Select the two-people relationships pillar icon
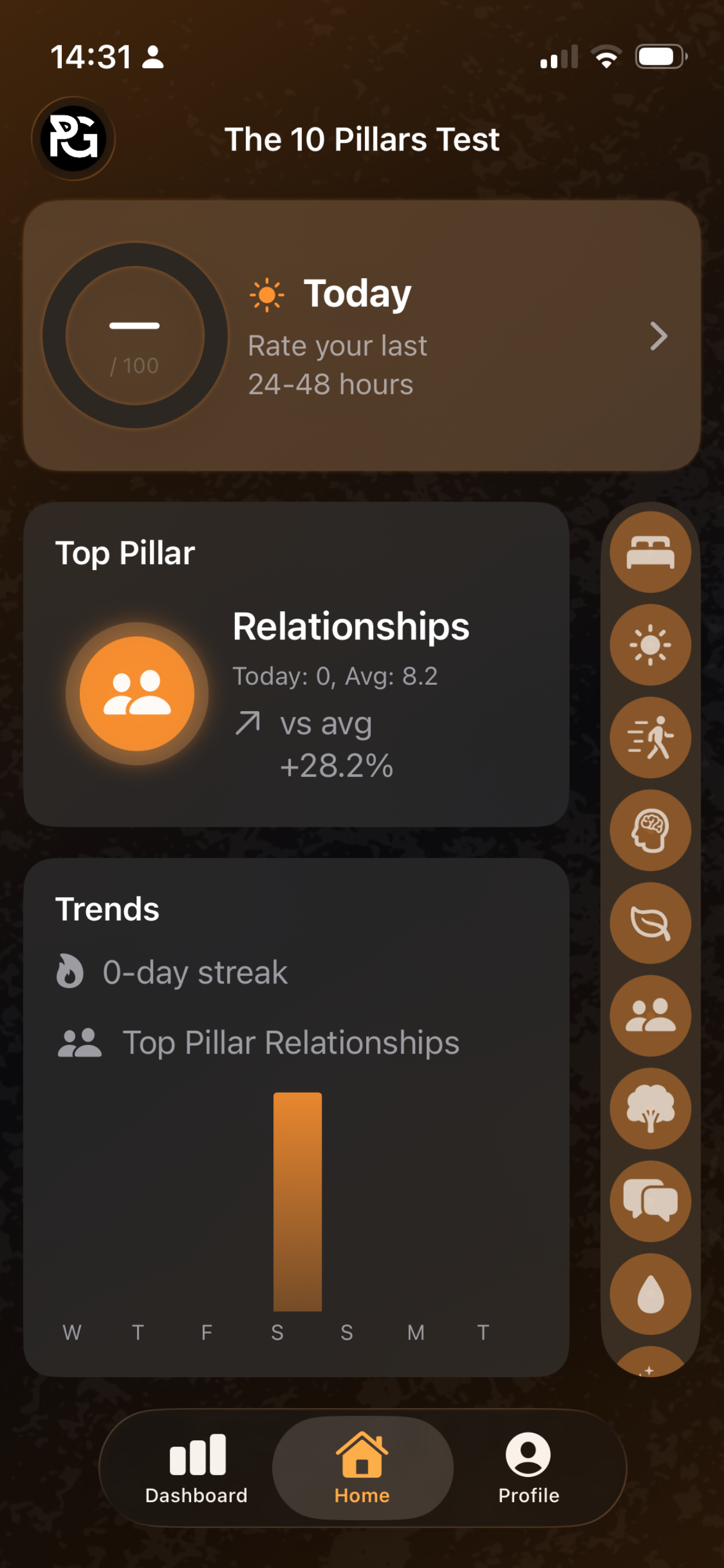The width and height of the screenshot is (724, 1568). pyautogui.click(x=651, y=1016)
